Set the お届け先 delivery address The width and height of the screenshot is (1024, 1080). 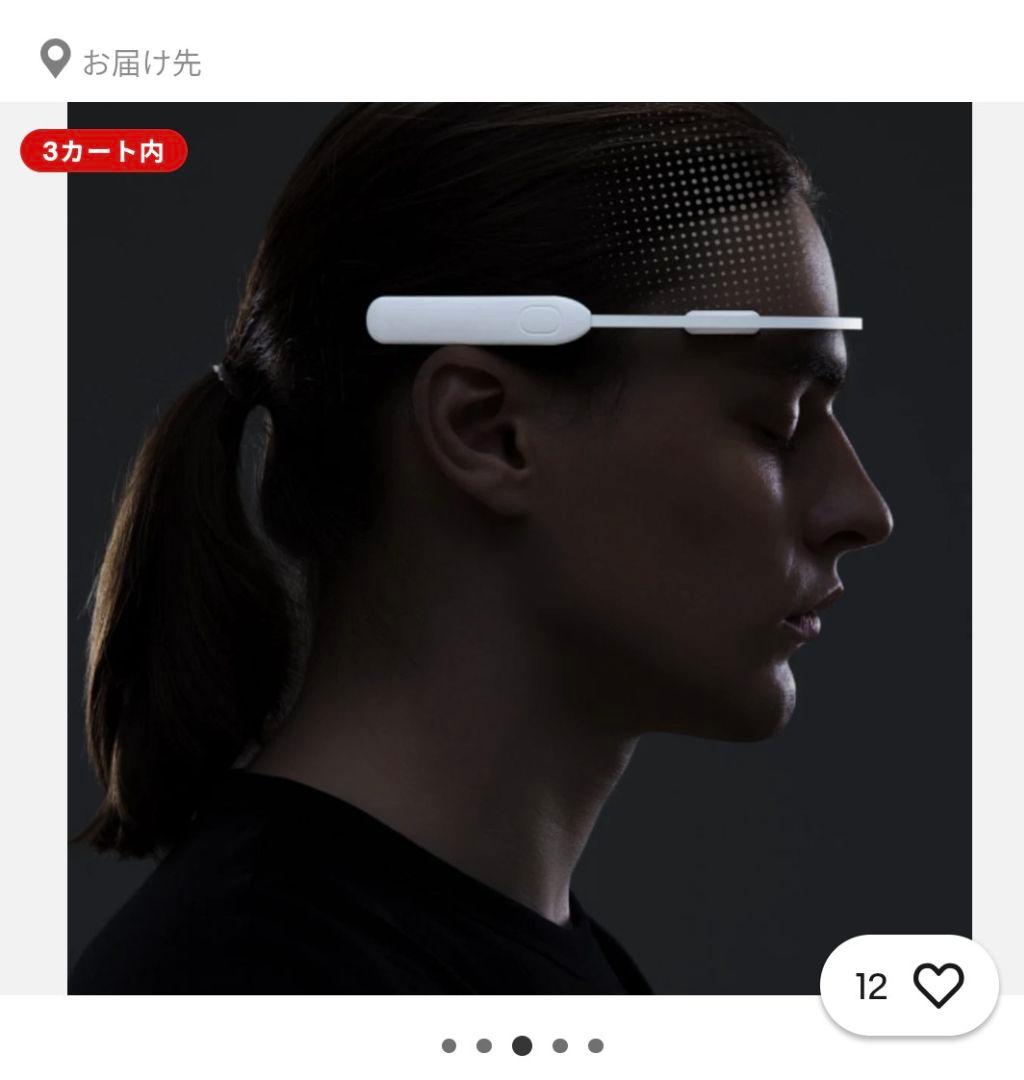coord(120,62)
